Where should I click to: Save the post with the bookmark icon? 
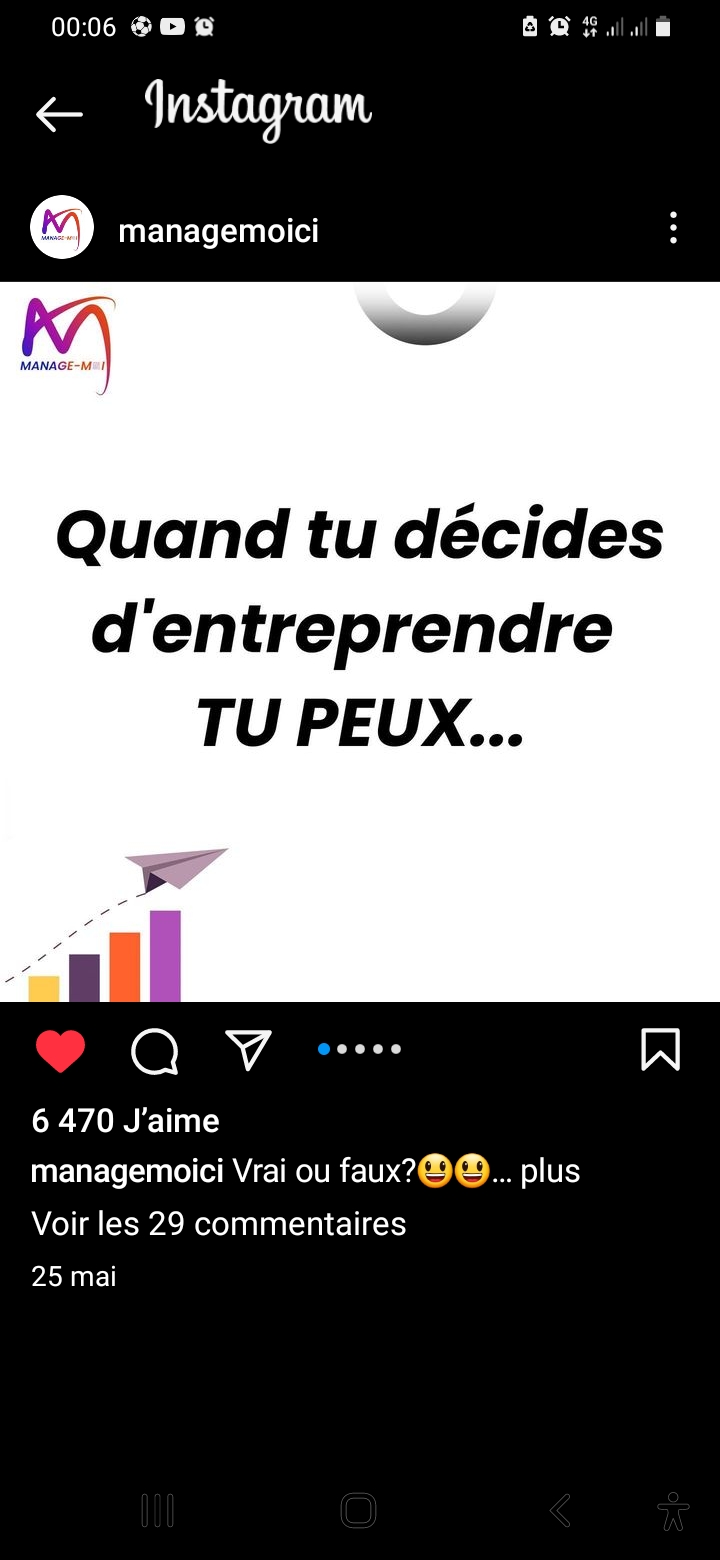[x=660, y=1050]
